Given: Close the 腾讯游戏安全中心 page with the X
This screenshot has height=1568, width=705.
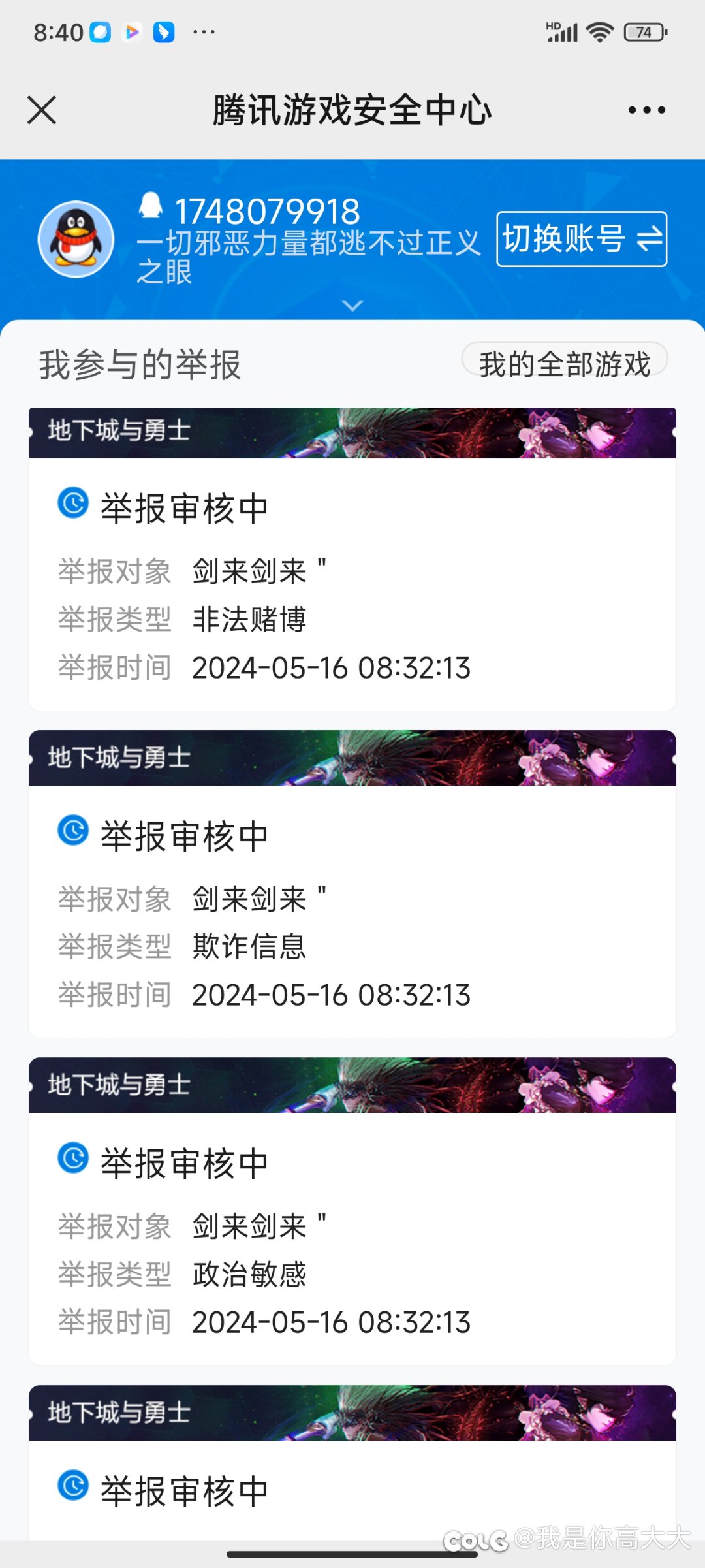Looking at the screenshot, I should coord(41,110).
